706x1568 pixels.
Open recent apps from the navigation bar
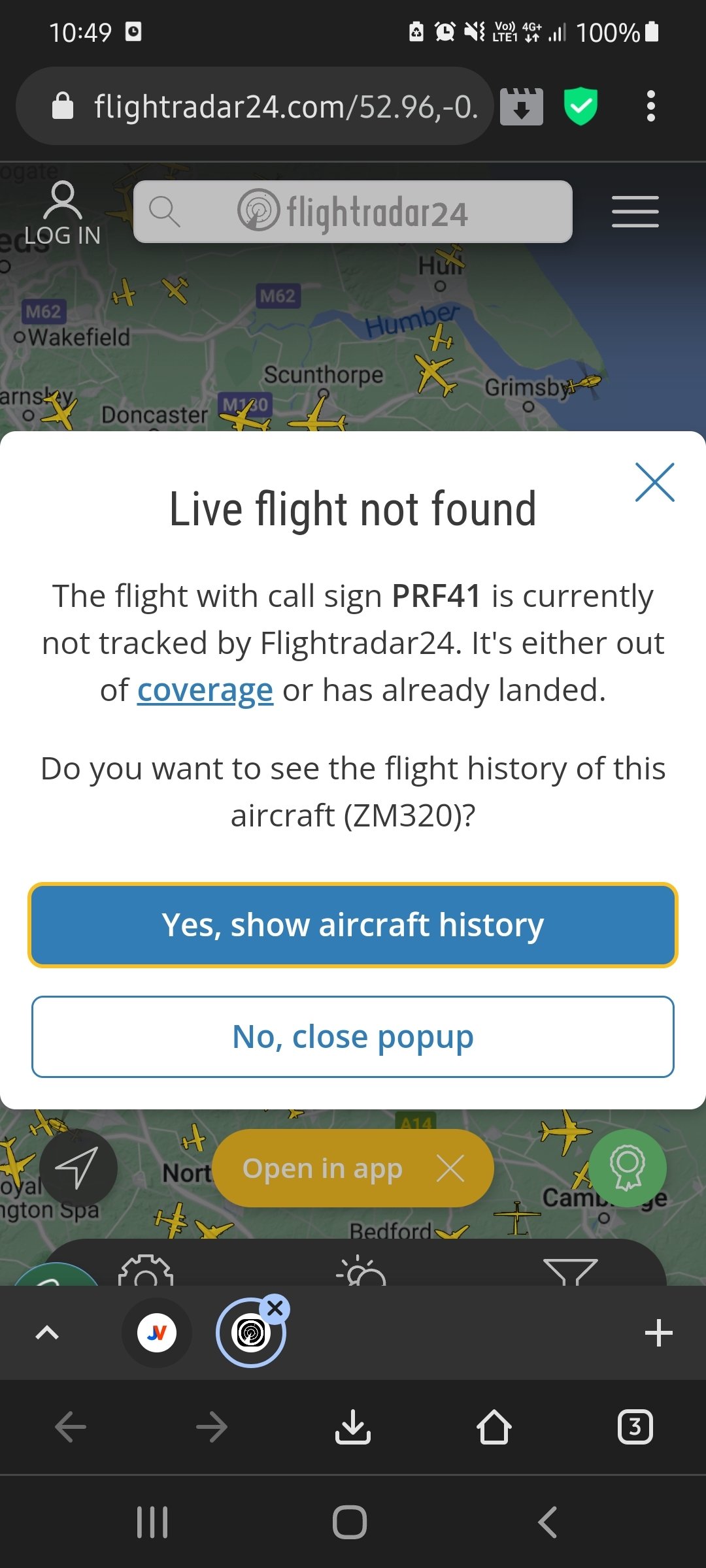click(x=152, y=1522)
